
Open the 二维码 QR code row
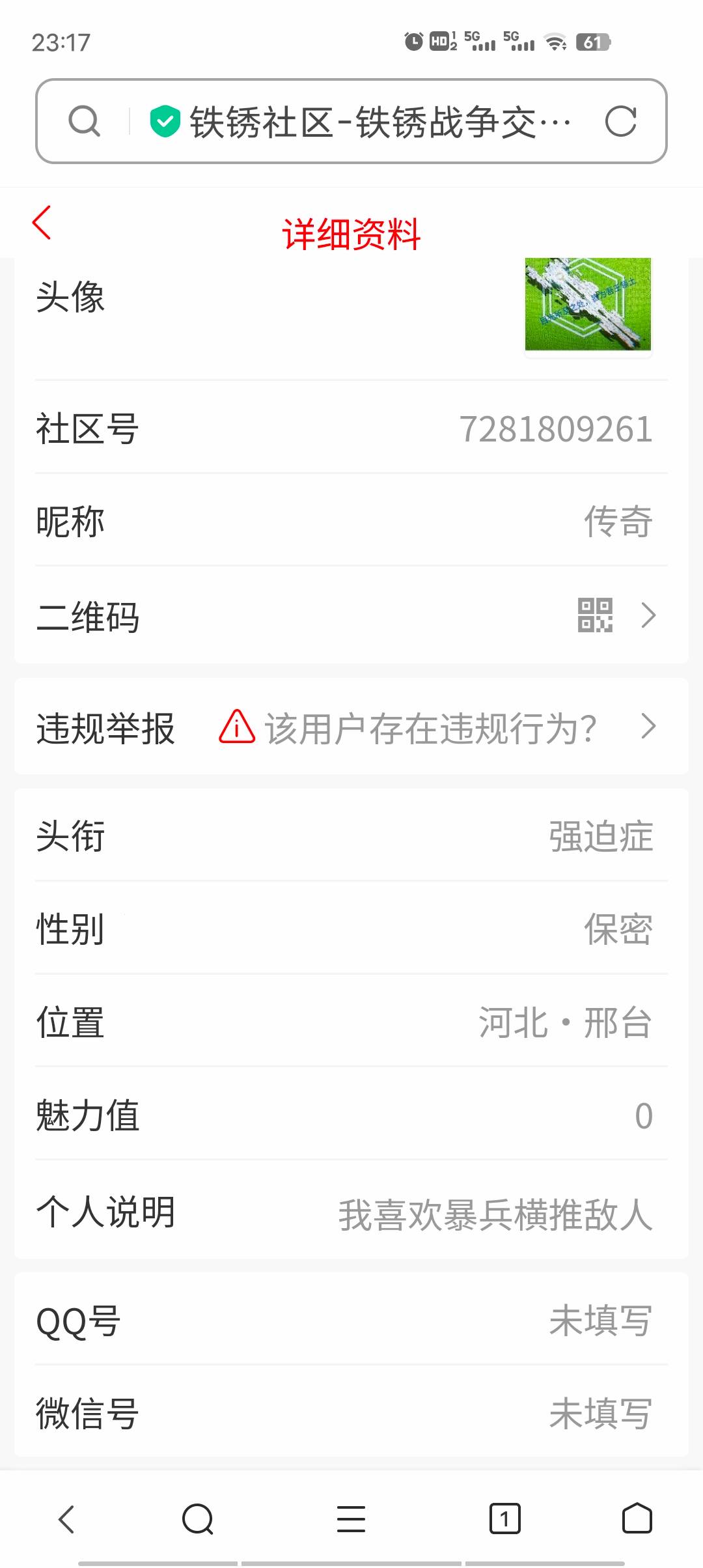(x=351, y=615)
